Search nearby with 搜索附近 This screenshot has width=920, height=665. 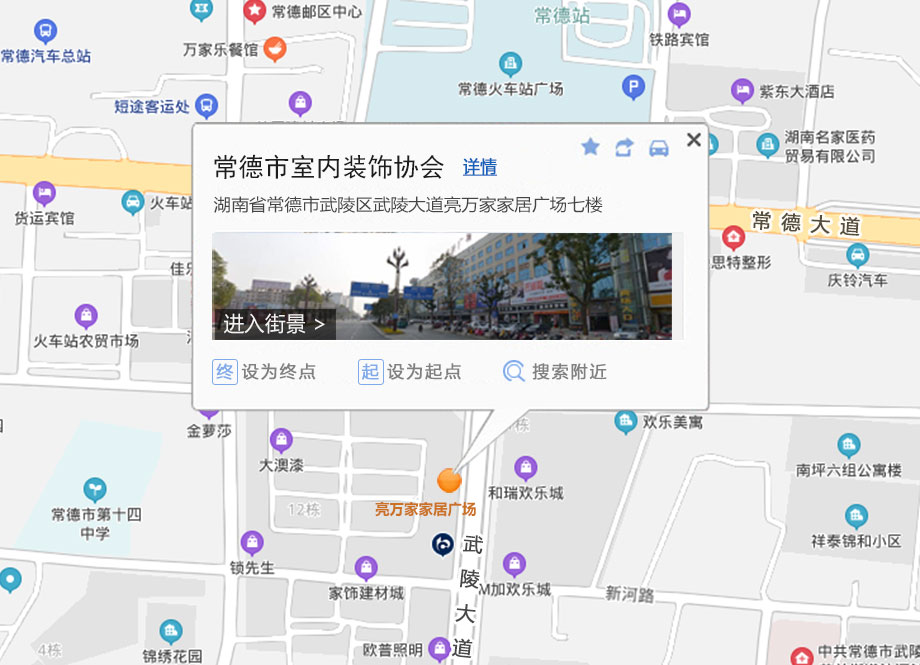tap(555, 372)
